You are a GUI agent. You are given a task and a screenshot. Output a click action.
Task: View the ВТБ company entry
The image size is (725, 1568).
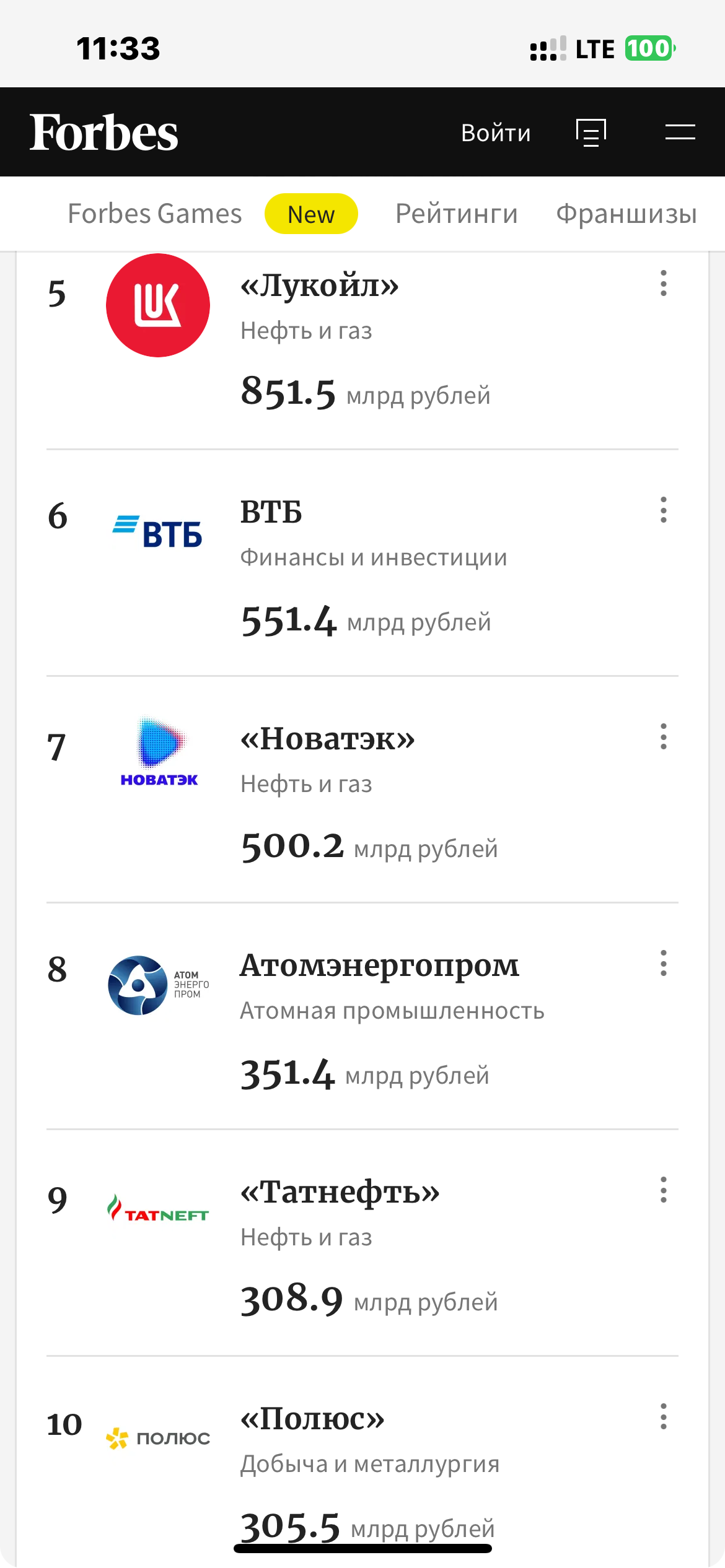tap(271, 513)
